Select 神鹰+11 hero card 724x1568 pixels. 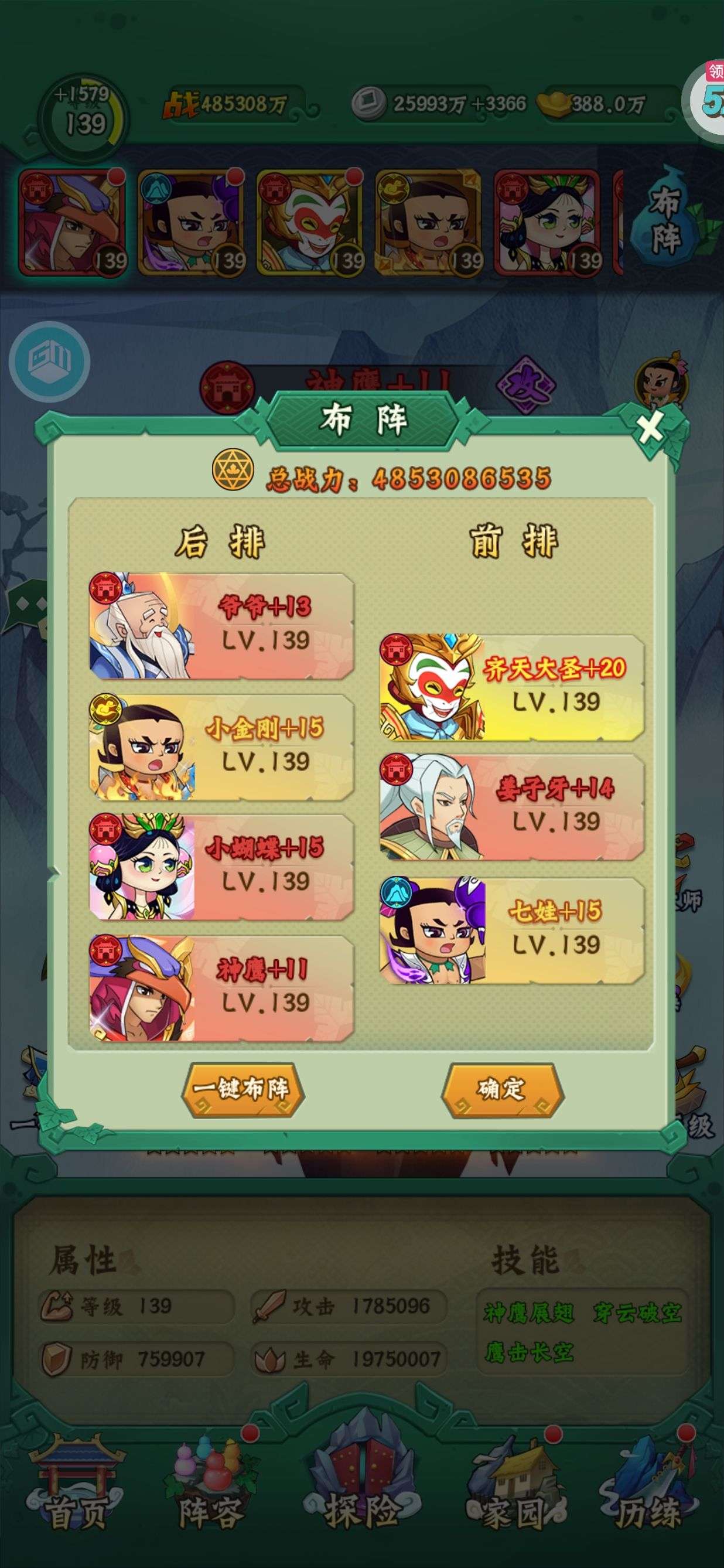pos(221,987)
